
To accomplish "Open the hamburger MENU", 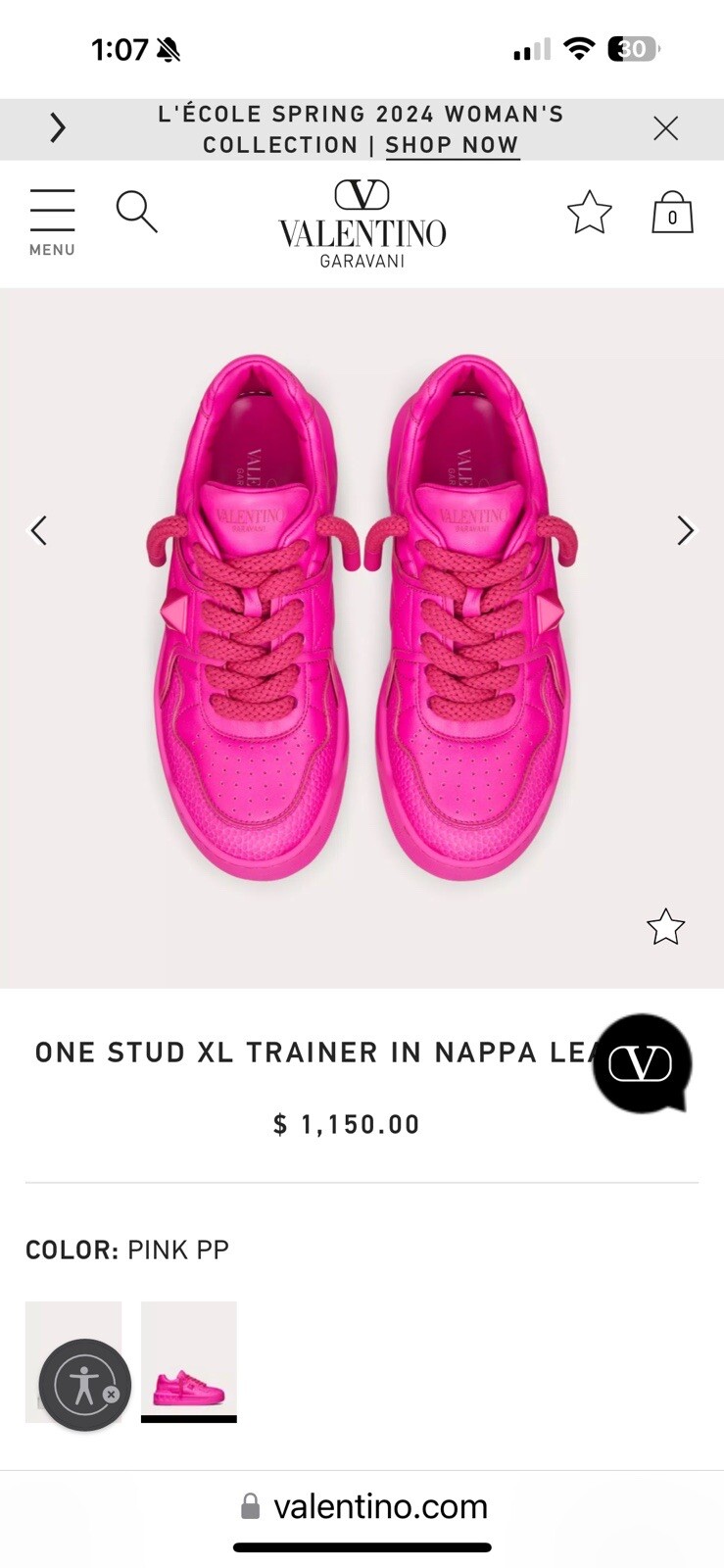I will 52,222.
